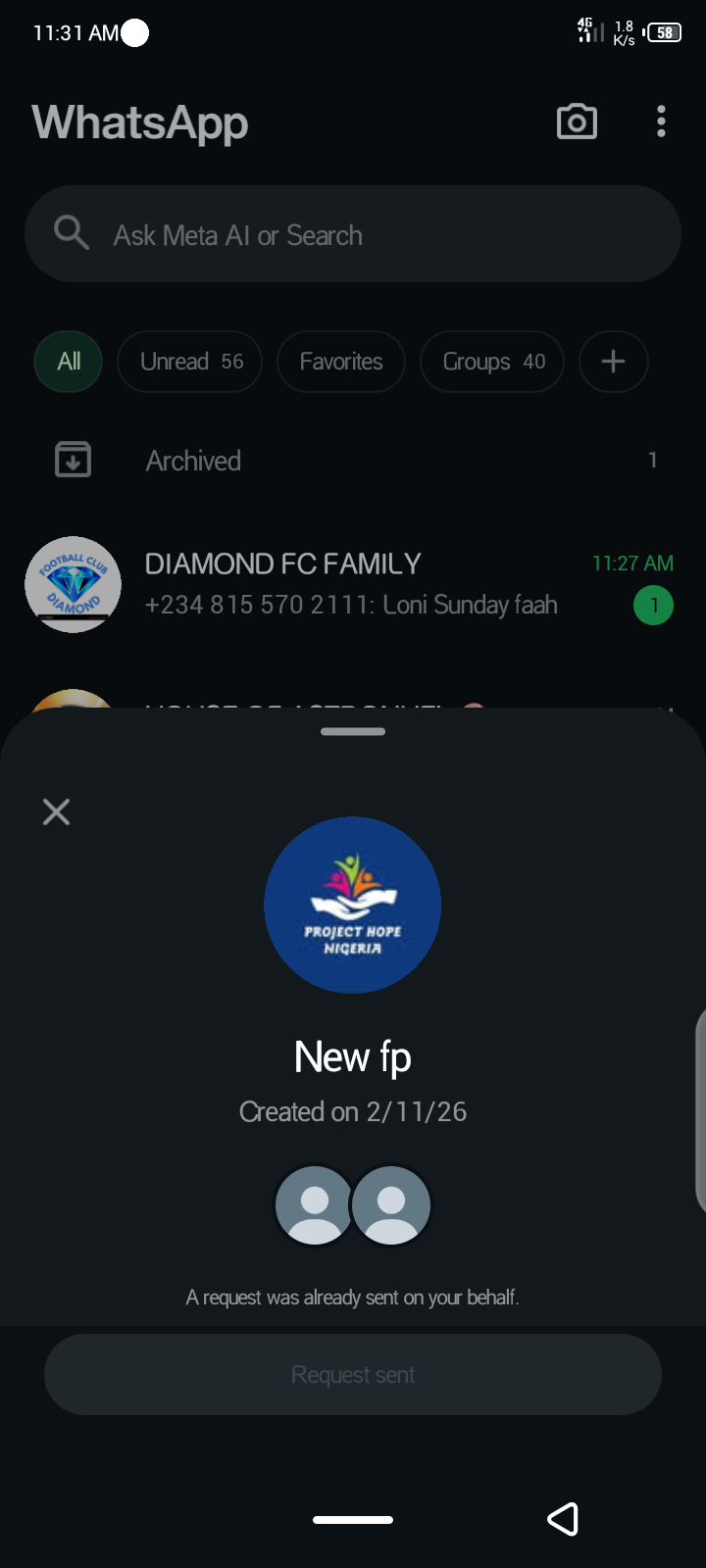Go back with the system back button
This screenshot has width=706, height=1568.
(563, 1519)
